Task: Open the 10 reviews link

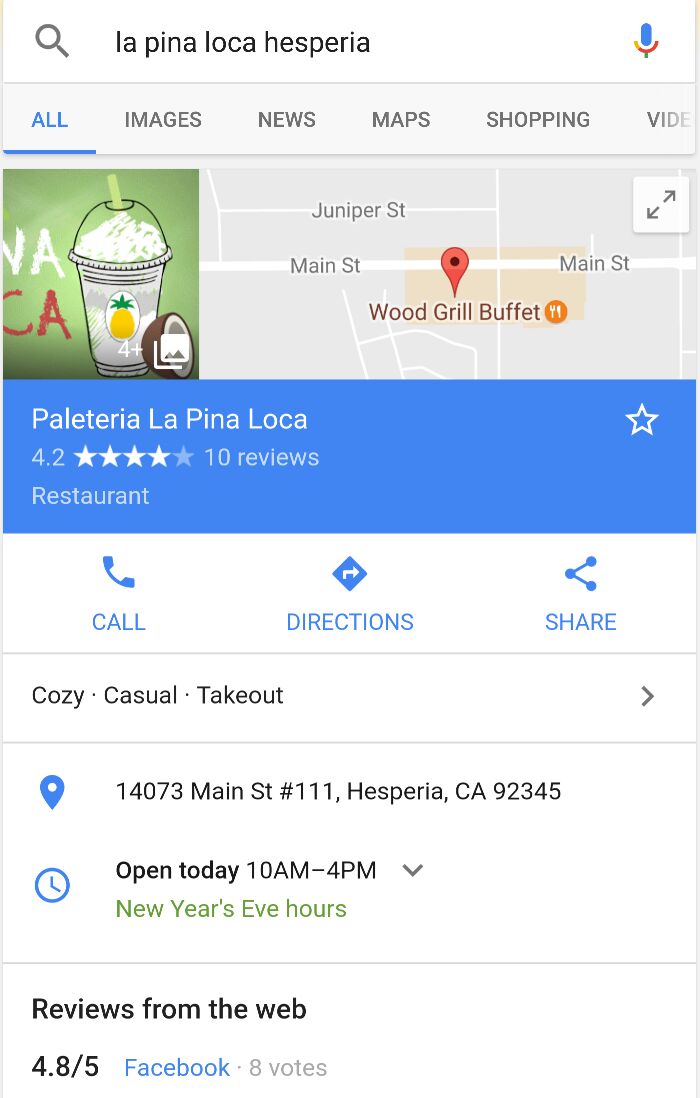Action: [x=261, y=458]
